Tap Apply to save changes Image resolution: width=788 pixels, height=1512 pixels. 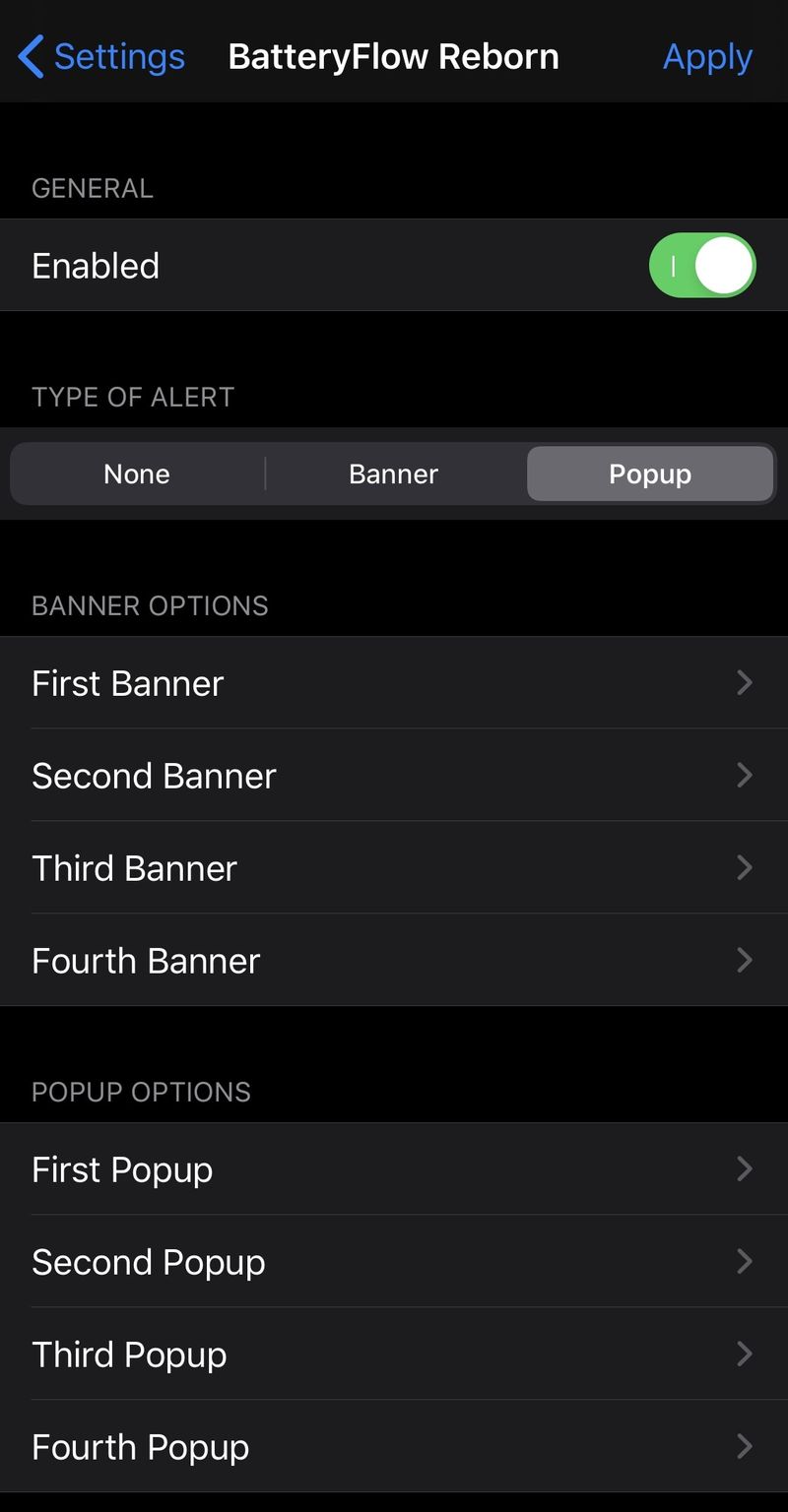707,57
